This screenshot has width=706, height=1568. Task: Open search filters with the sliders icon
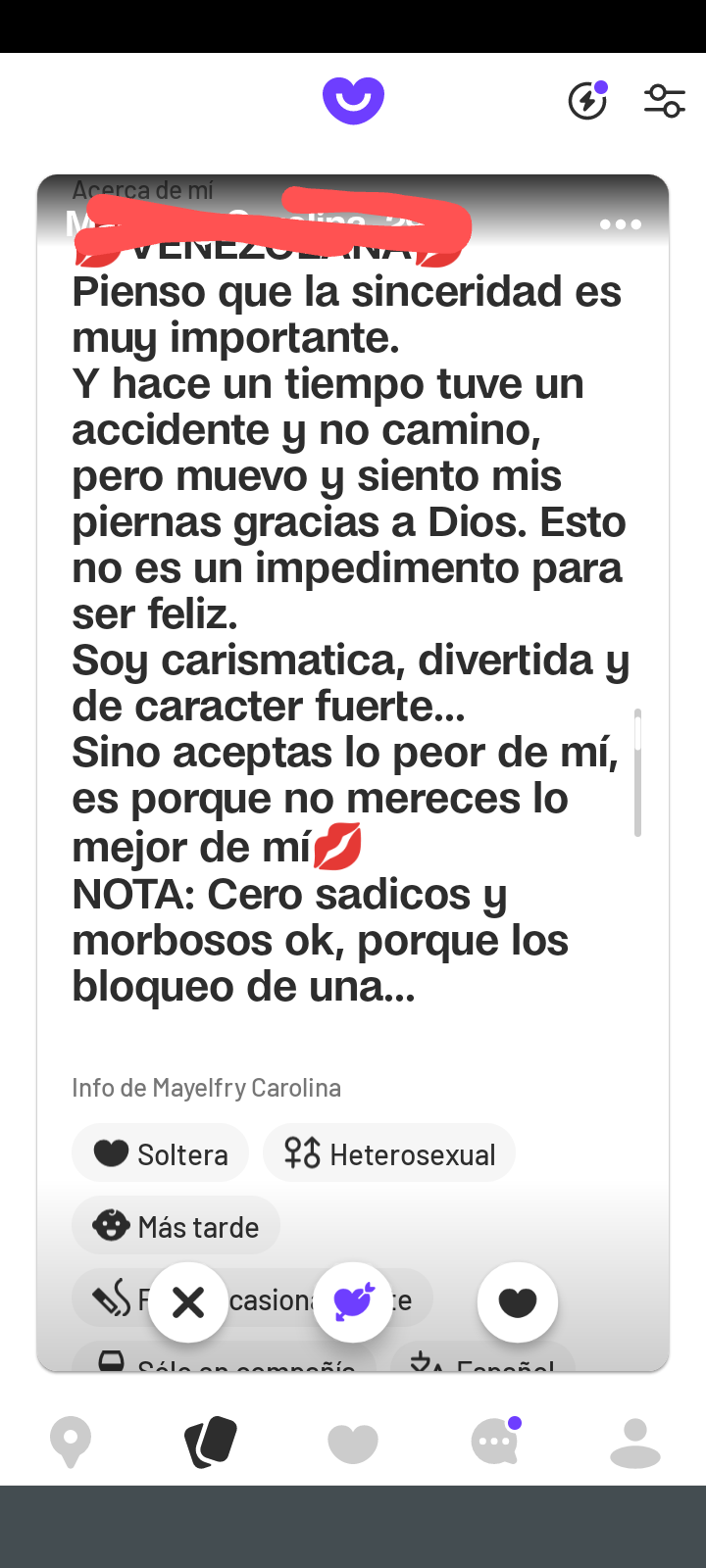click(x=665, y=101)
